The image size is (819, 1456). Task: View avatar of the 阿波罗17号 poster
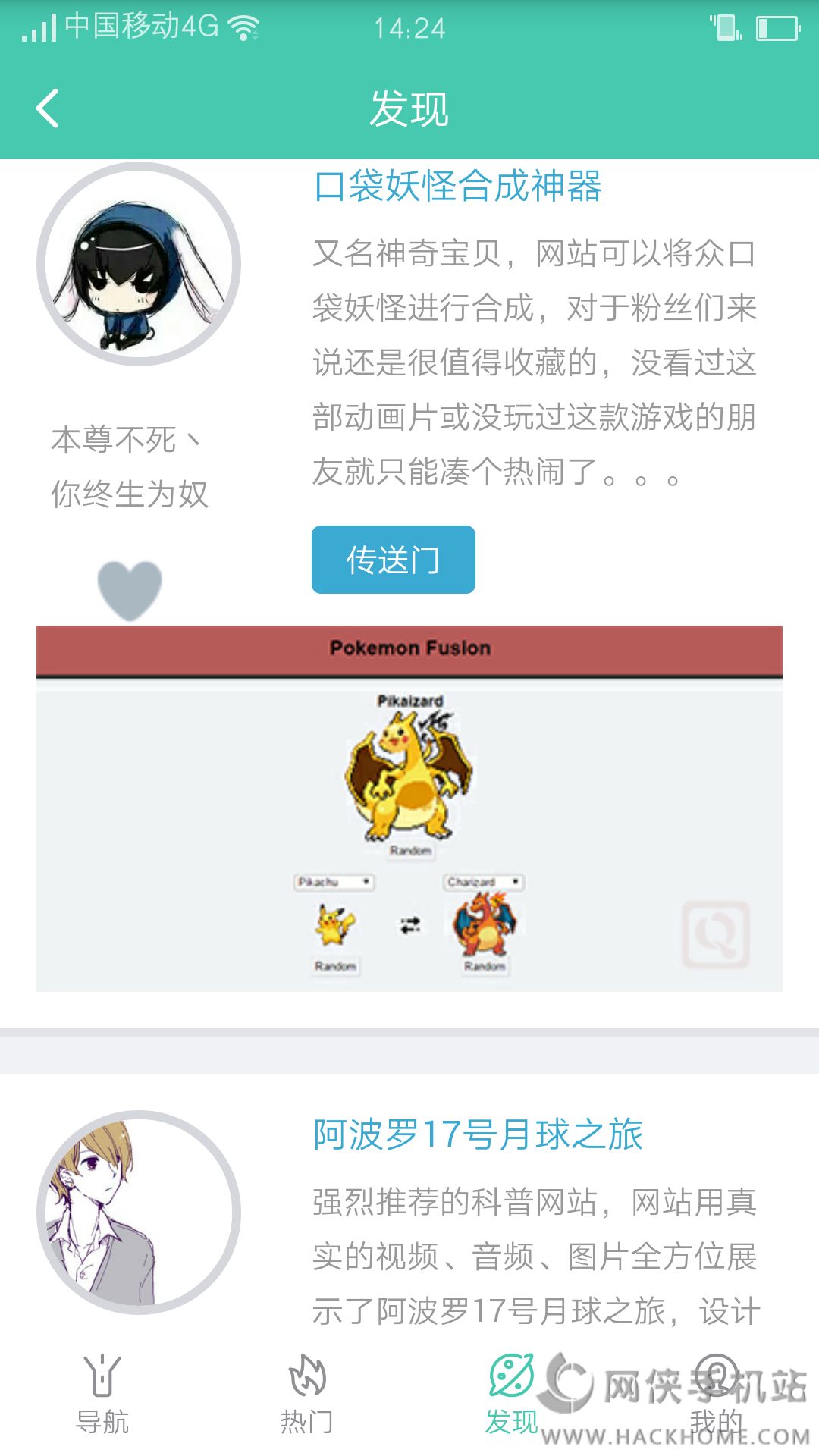pos(139,1212)
